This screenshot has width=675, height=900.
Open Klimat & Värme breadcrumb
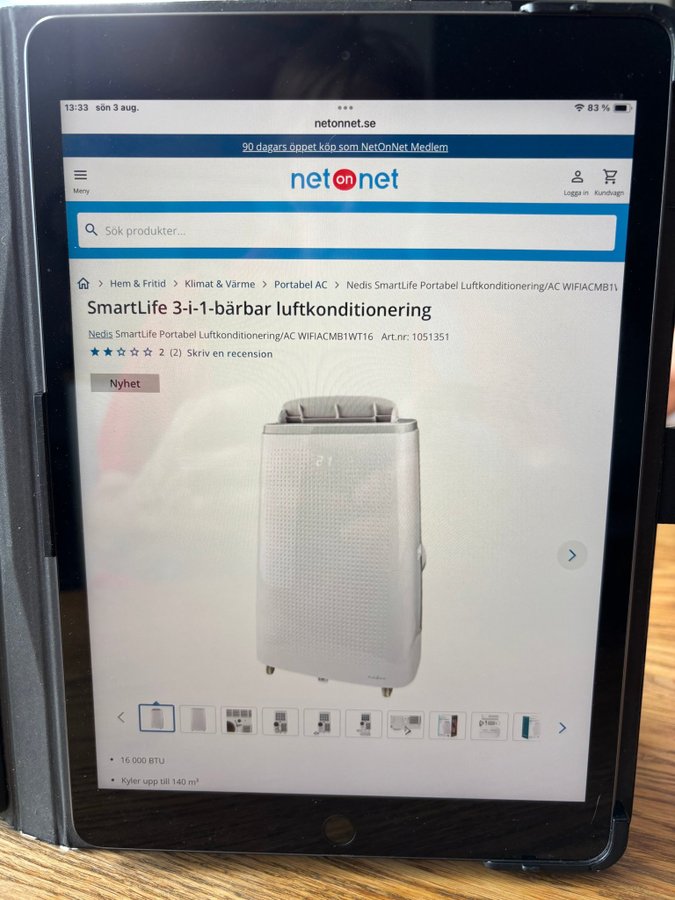220,284
